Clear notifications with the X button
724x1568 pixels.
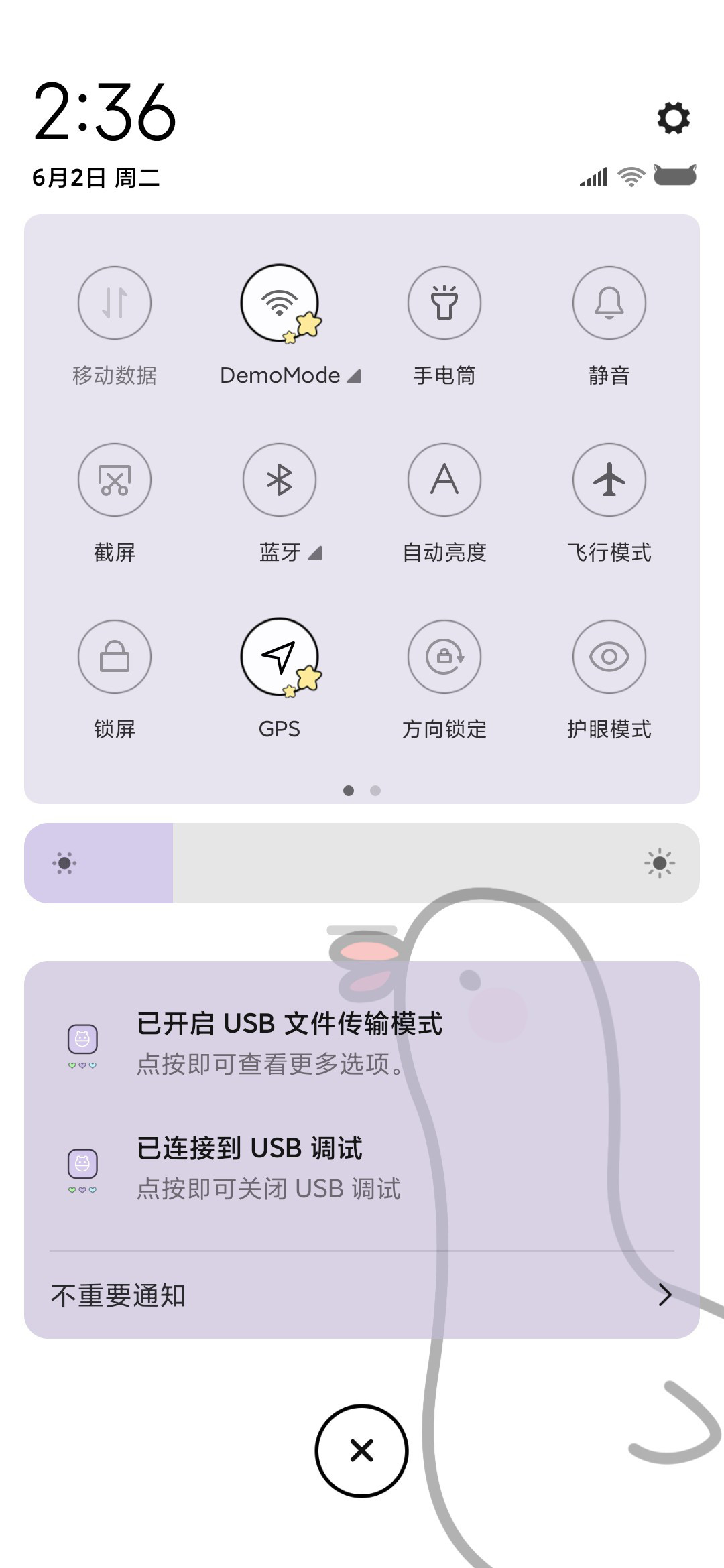tap(362, 1451)
